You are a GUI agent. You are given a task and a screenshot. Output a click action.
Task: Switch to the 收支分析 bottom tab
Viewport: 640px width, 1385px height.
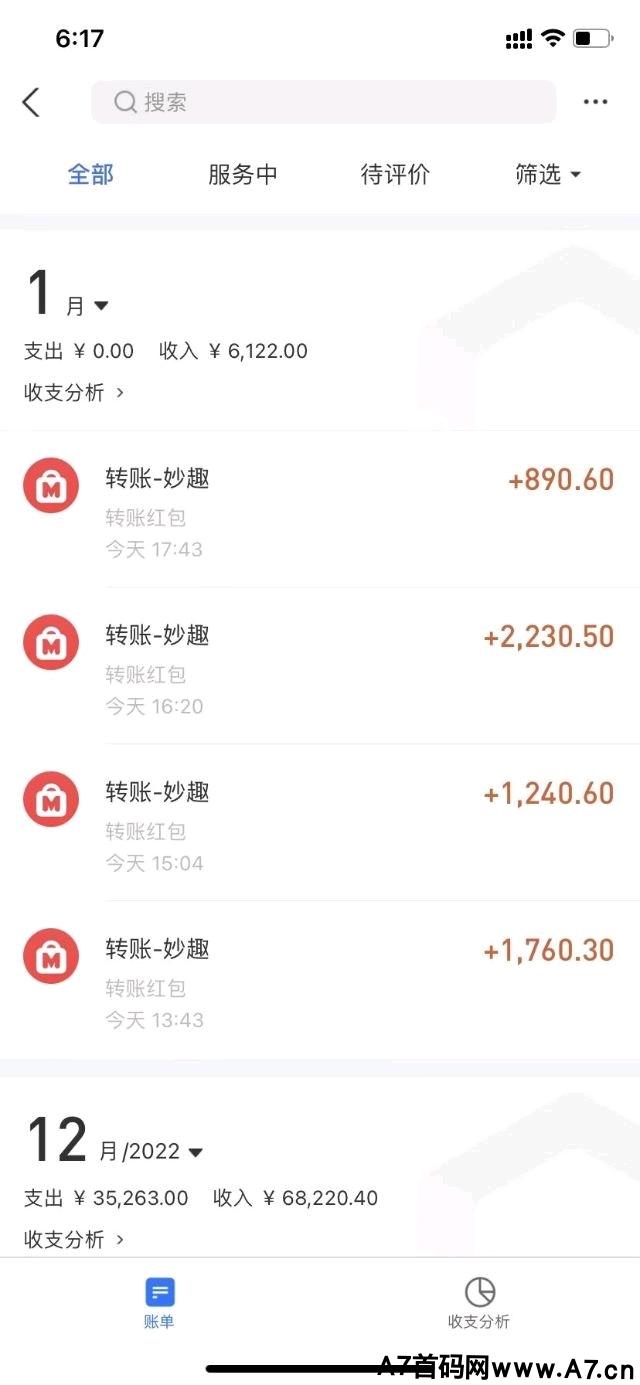click(x=479, y=1303)
